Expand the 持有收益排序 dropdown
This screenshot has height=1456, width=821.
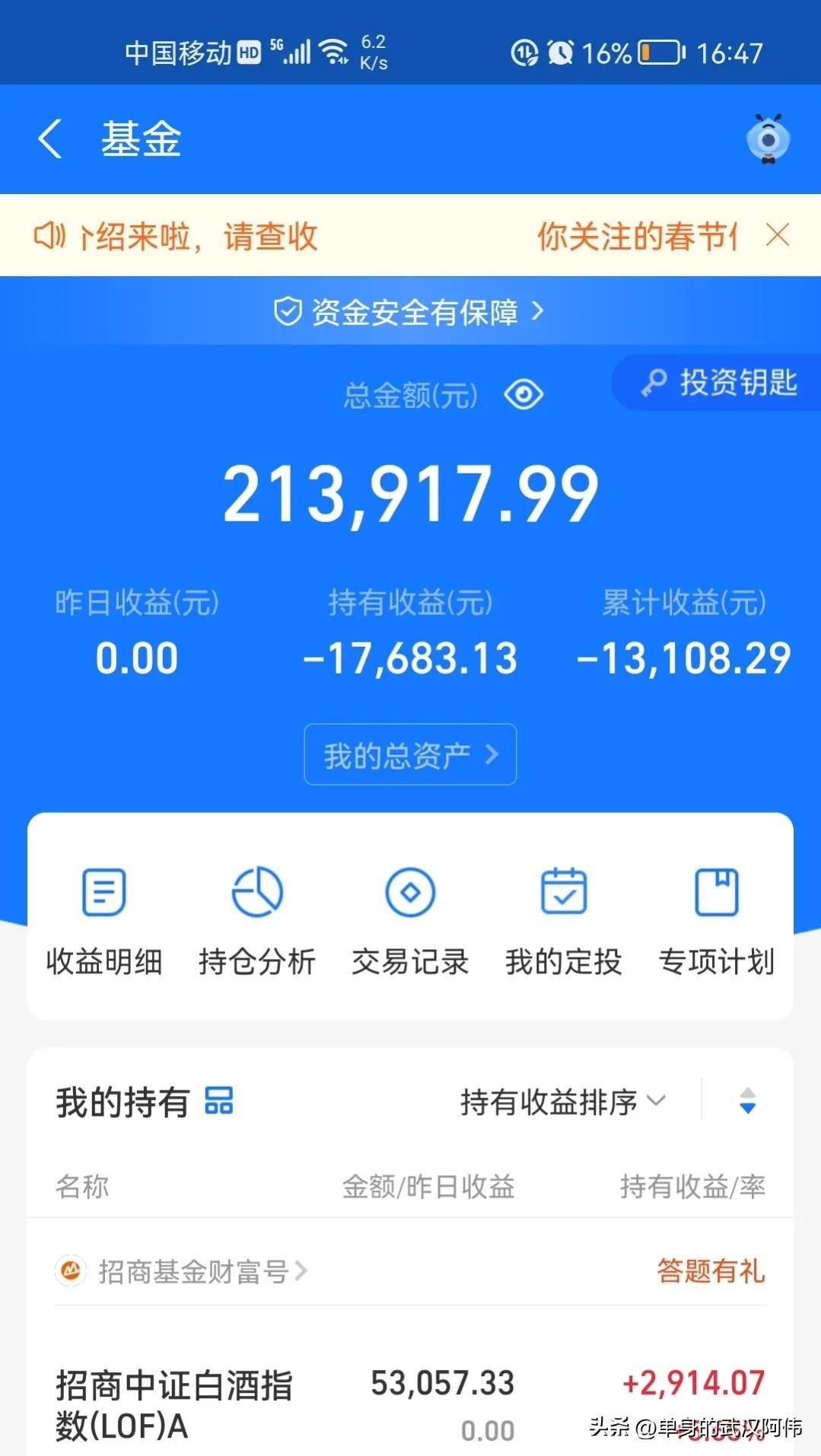click(x=563, y=1101)
